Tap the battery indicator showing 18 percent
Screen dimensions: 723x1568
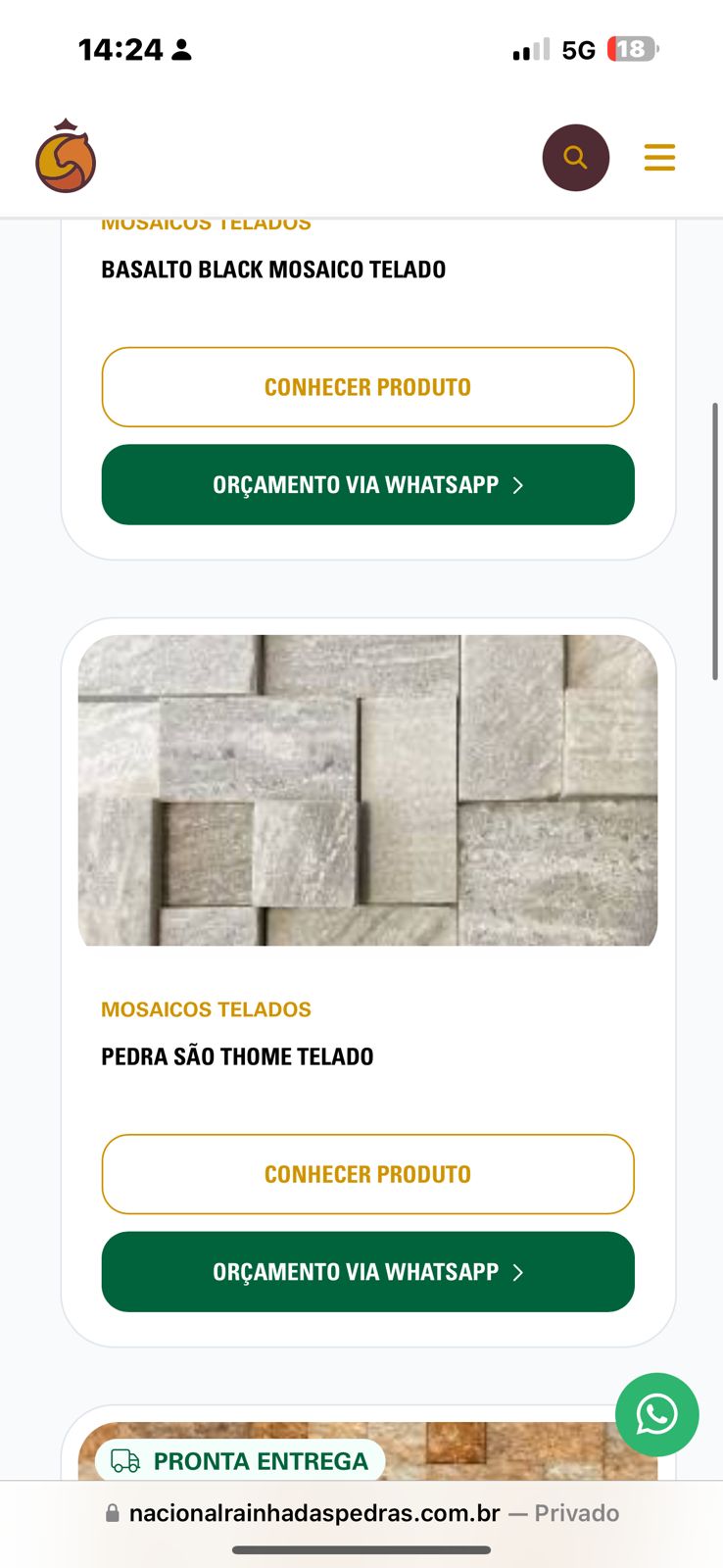point(634,49)
